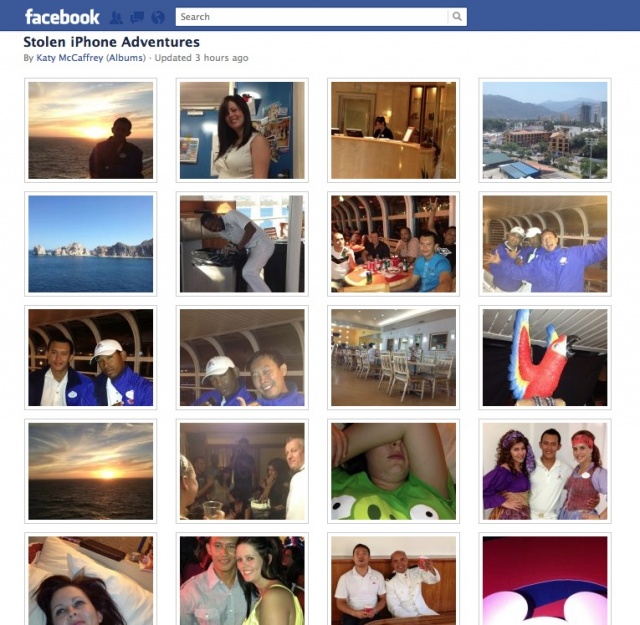Open the messages icon
Viewport: 640px width, 625px height.
click(137, 17)
